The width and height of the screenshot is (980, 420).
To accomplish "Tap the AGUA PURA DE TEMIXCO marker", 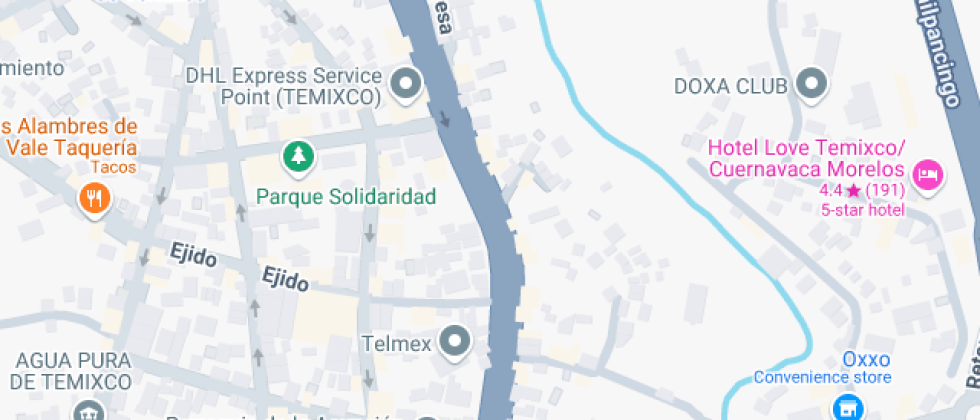I will 88,410.
